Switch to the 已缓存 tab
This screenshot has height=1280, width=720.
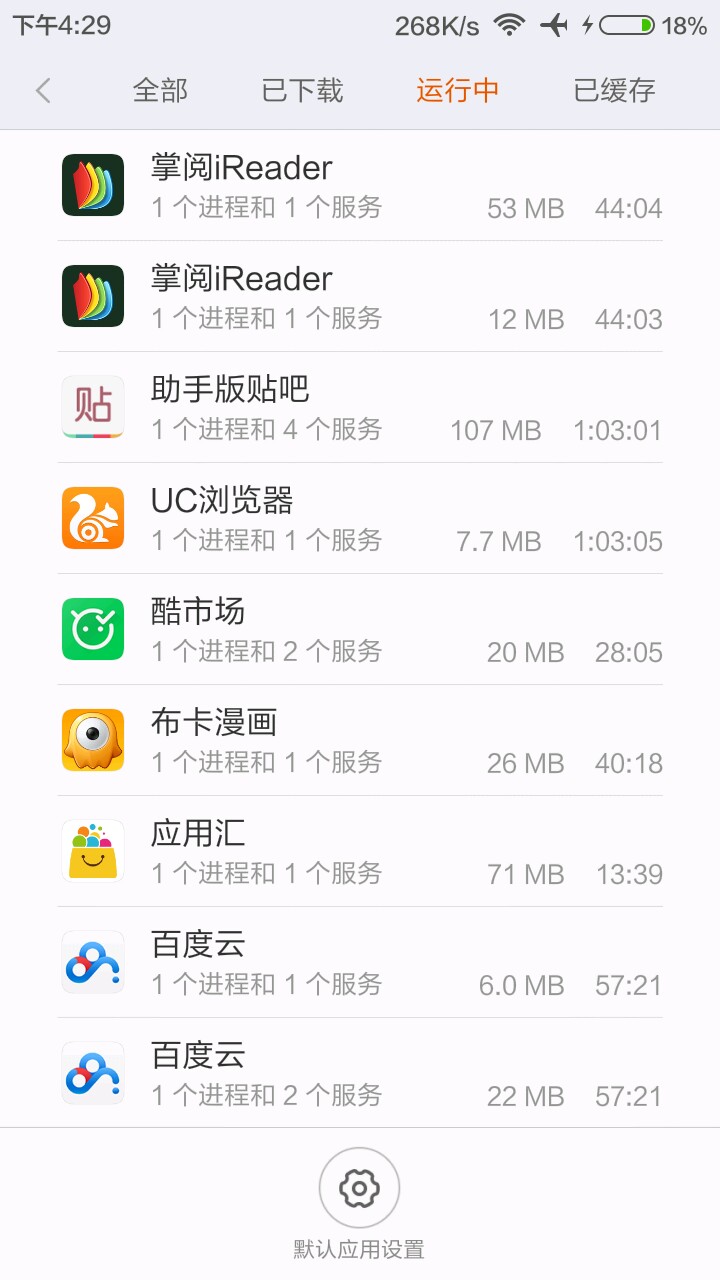coord(614,91)
